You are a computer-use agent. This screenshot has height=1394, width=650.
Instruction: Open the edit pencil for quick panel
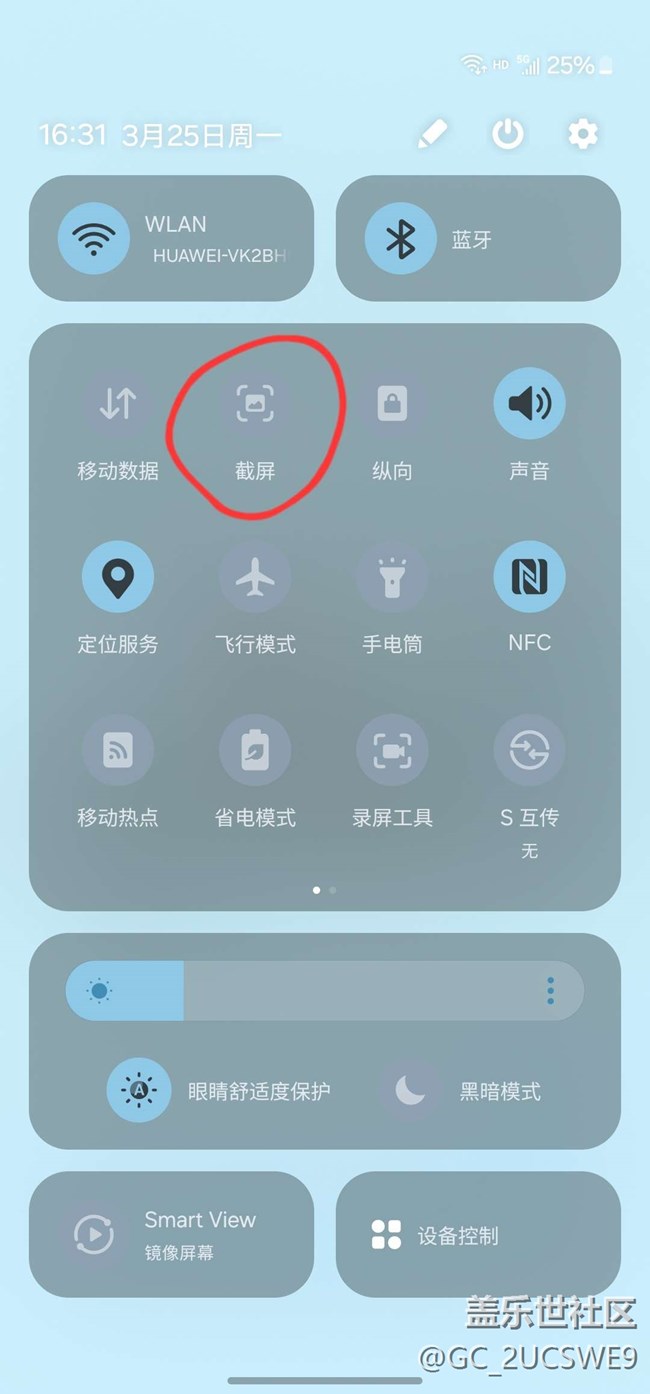click(x=432, y=134)
